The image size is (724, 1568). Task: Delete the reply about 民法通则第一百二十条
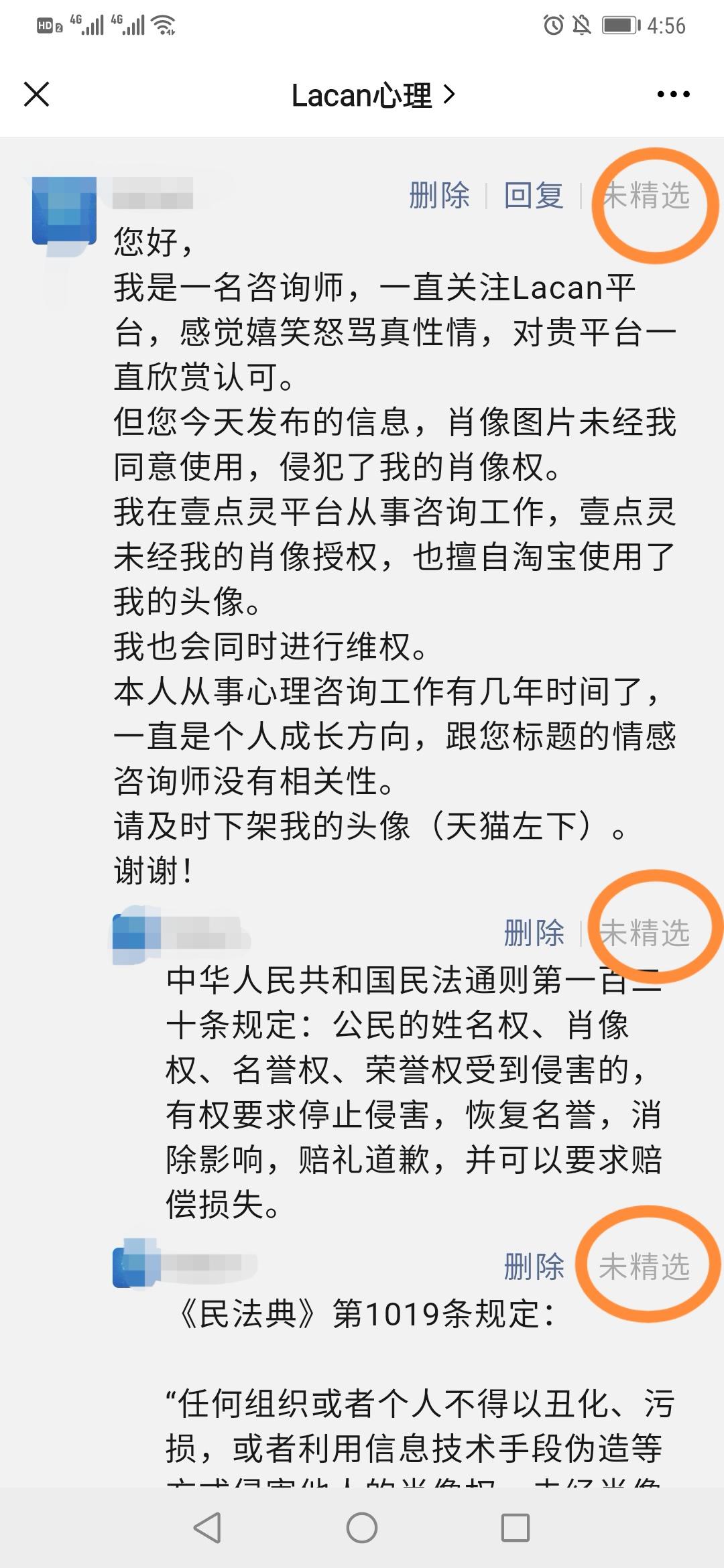[x=534, y=933]
